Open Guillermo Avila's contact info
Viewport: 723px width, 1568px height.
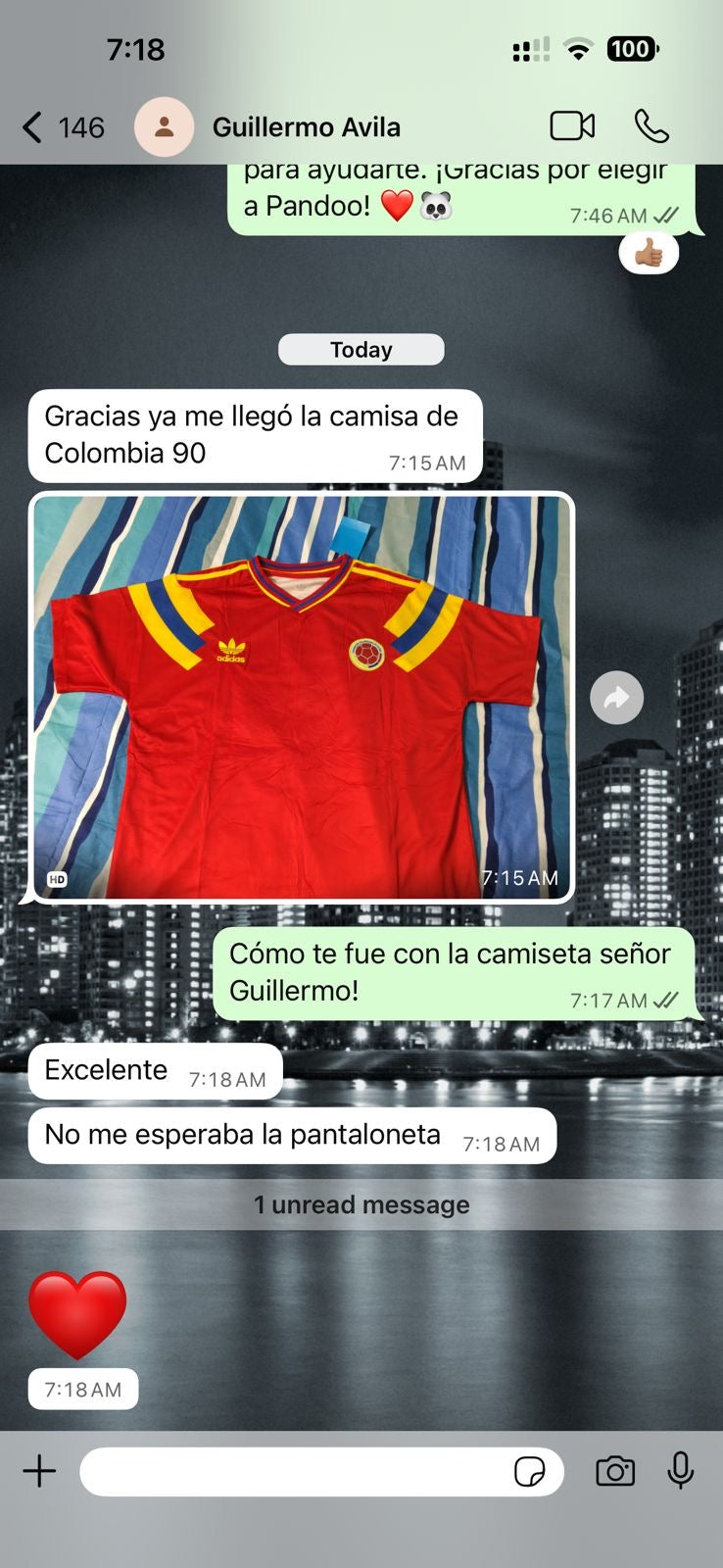306,127
